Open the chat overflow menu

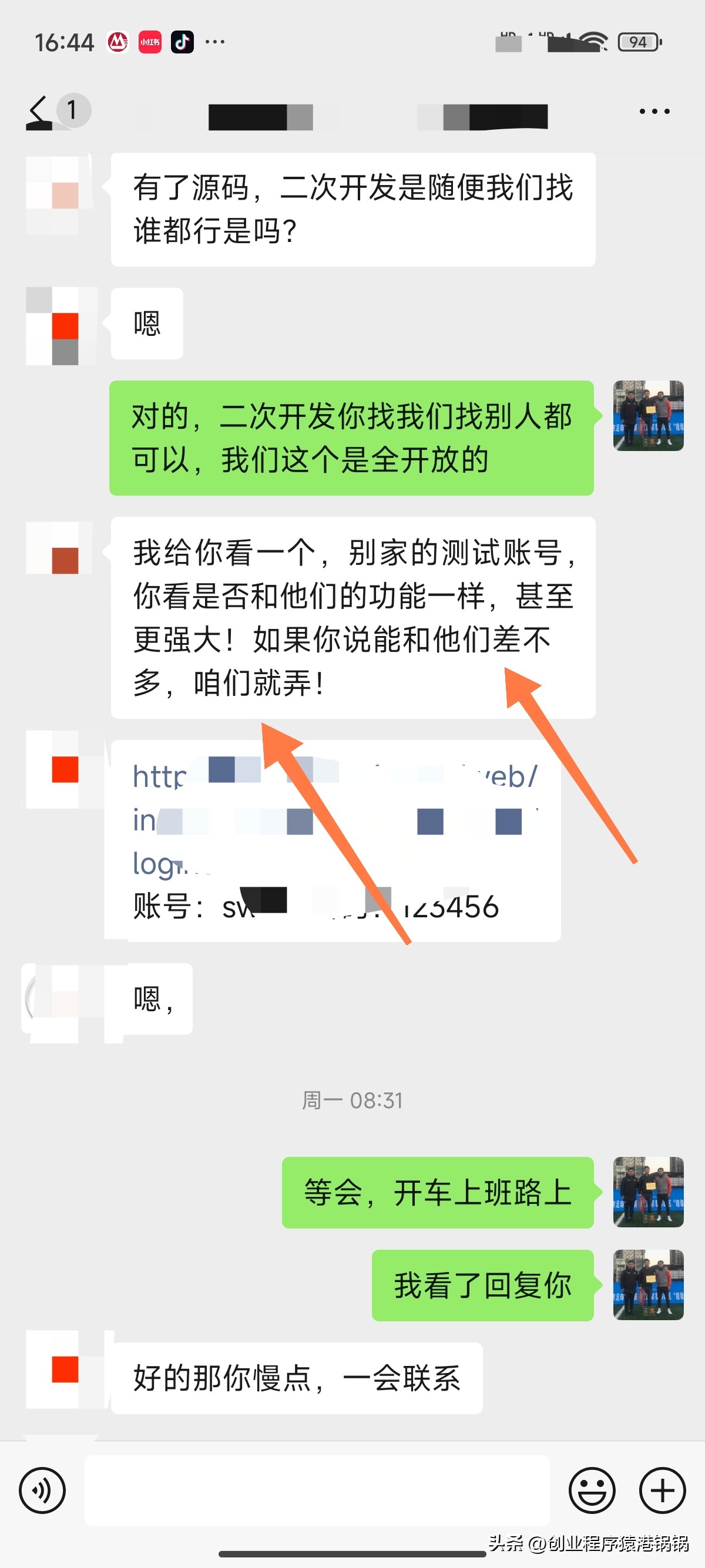tap(654, 112)
